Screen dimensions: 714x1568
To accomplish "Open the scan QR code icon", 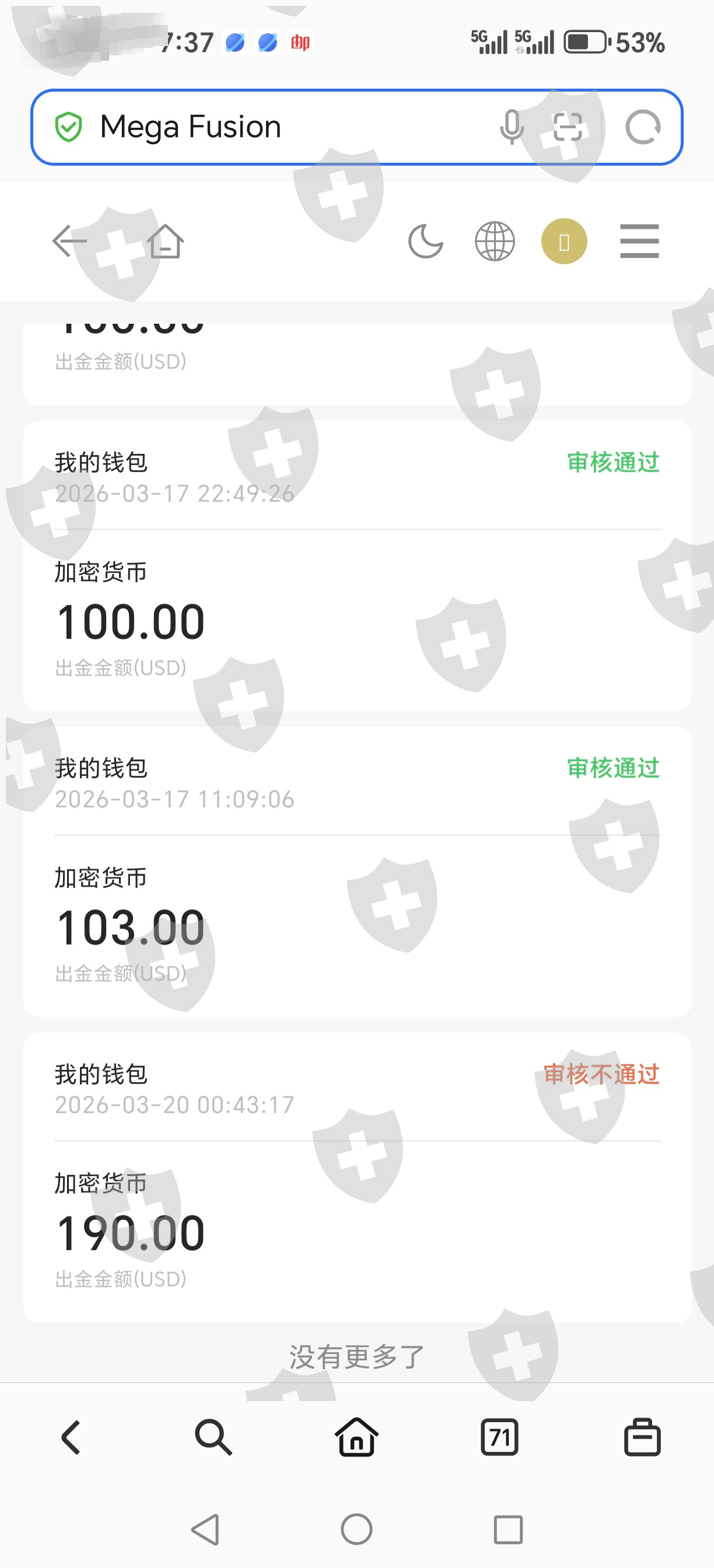I will pyautogui.click(x=568, y=127).
